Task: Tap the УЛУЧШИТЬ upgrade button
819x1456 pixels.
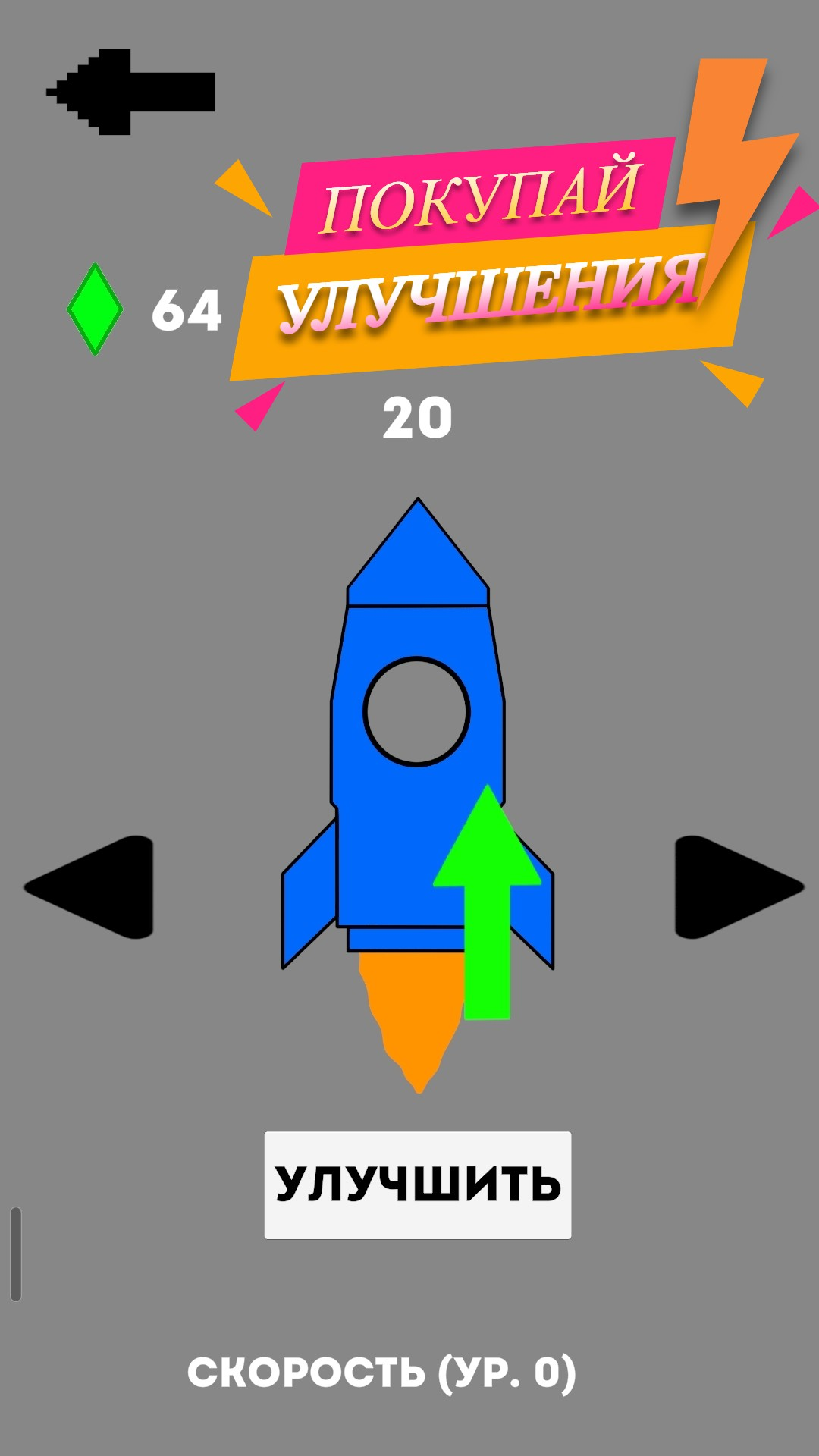Action: click(x=417, y=1185)
